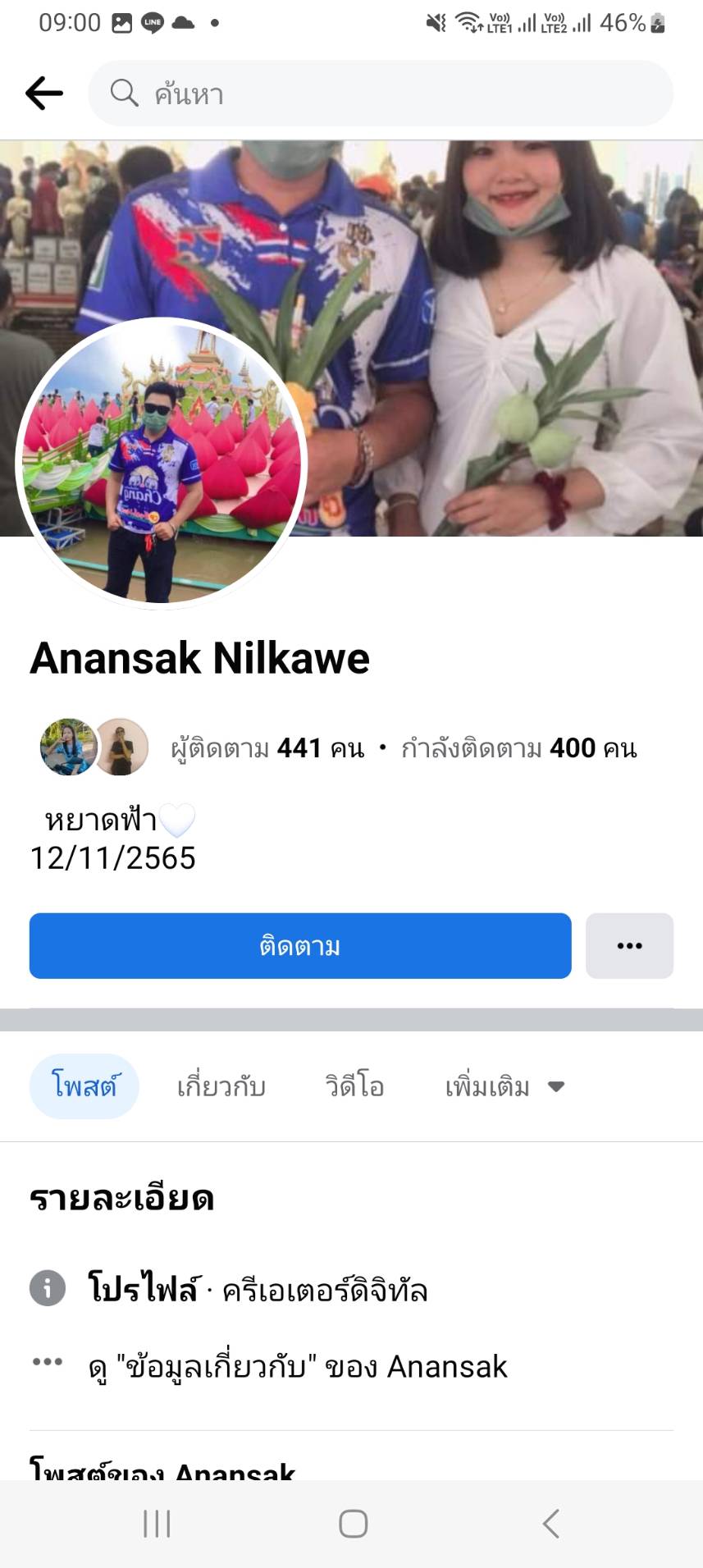Expand the เพิ่มเติม dropdown
The height and width of the screenshot is (1568, 703).
(x=504, y=1086)
